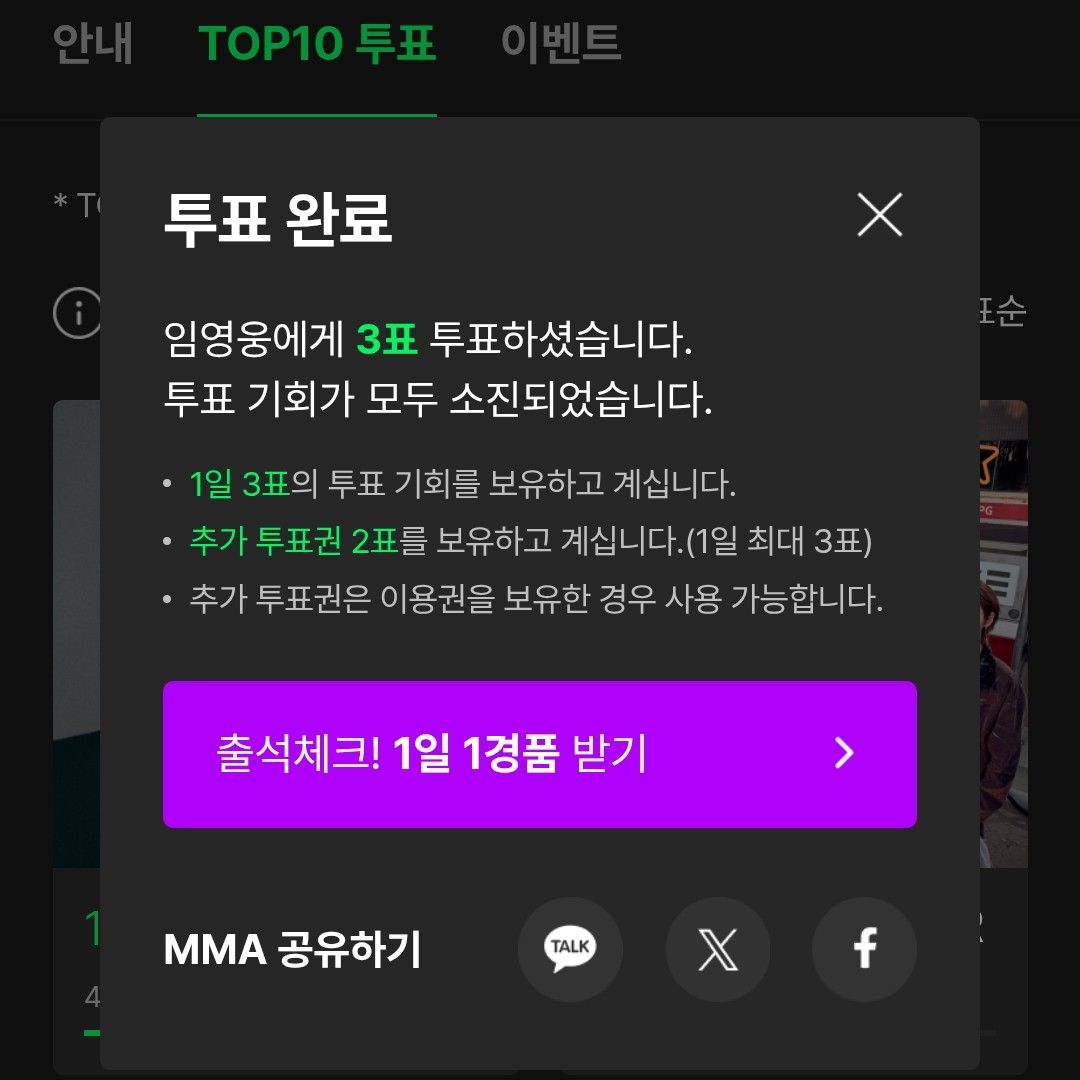
Task: Share MMA on Facebook
Action: (864, 949)
